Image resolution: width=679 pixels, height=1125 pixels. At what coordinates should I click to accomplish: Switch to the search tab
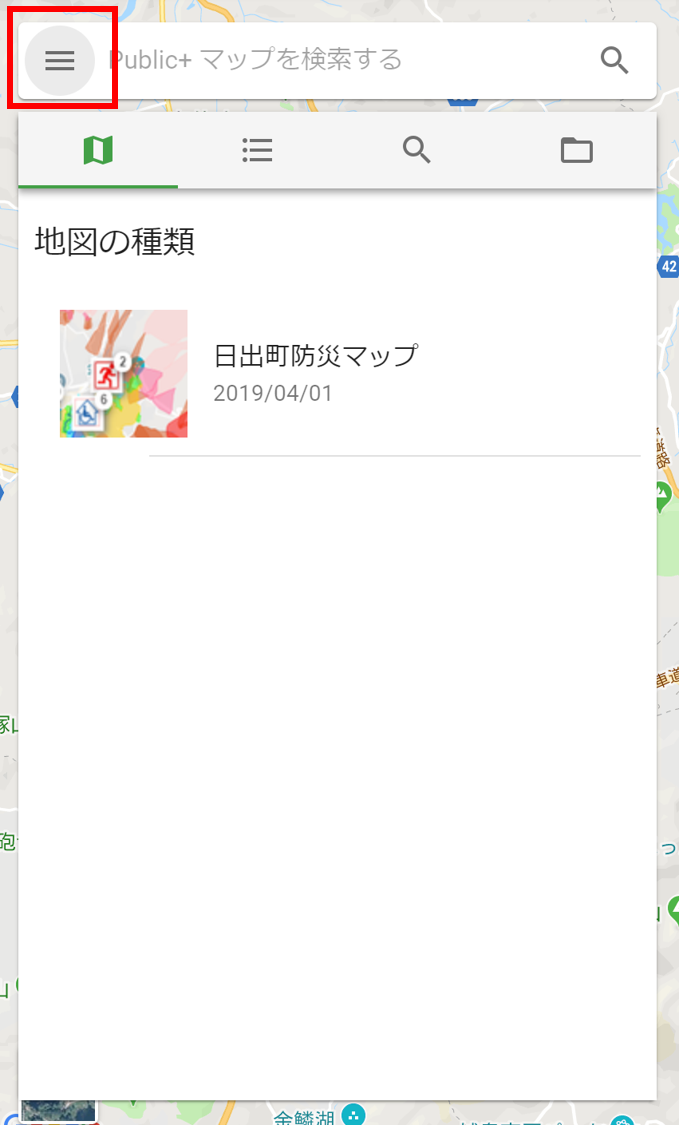coord(417,151)
